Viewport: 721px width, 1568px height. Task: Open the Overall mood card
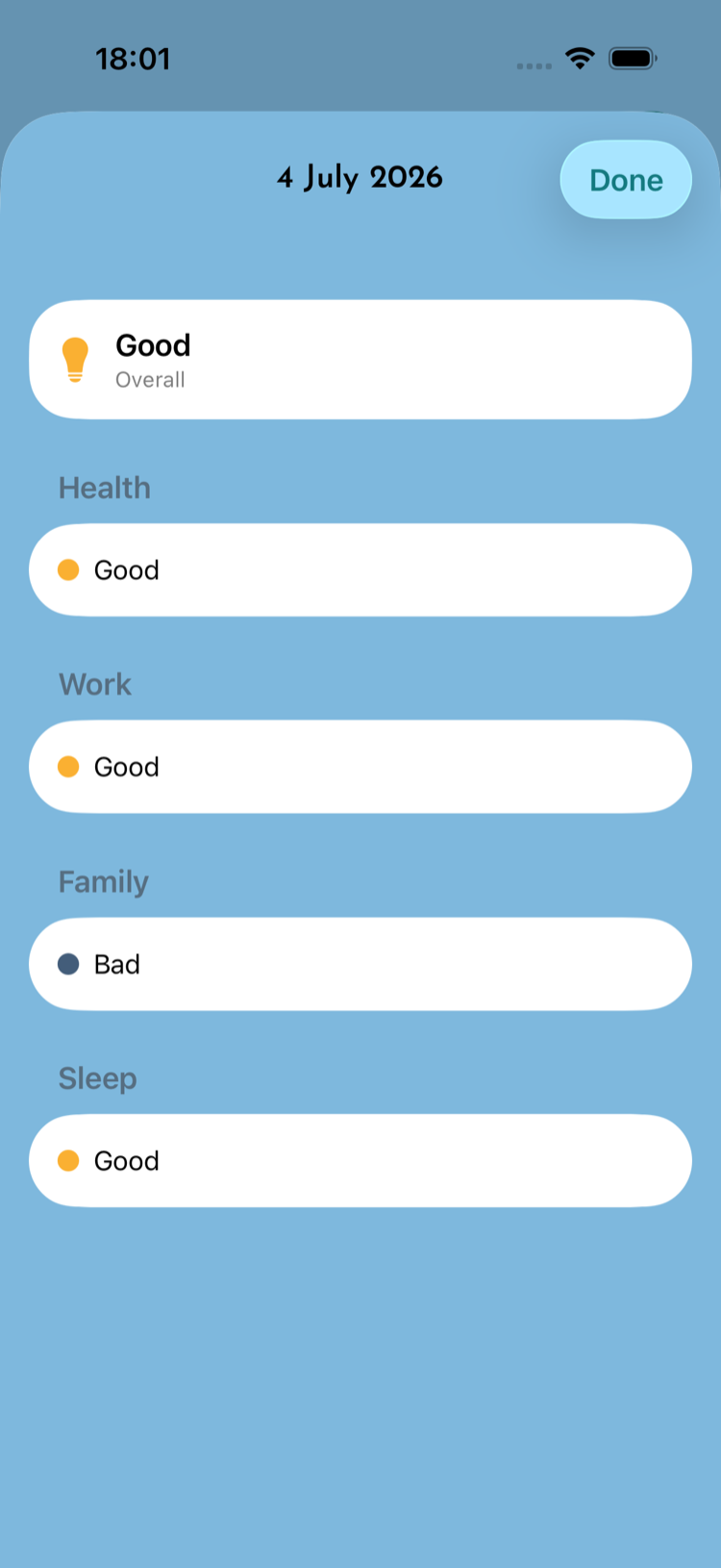pyautogui.click(x=360, y=360)
